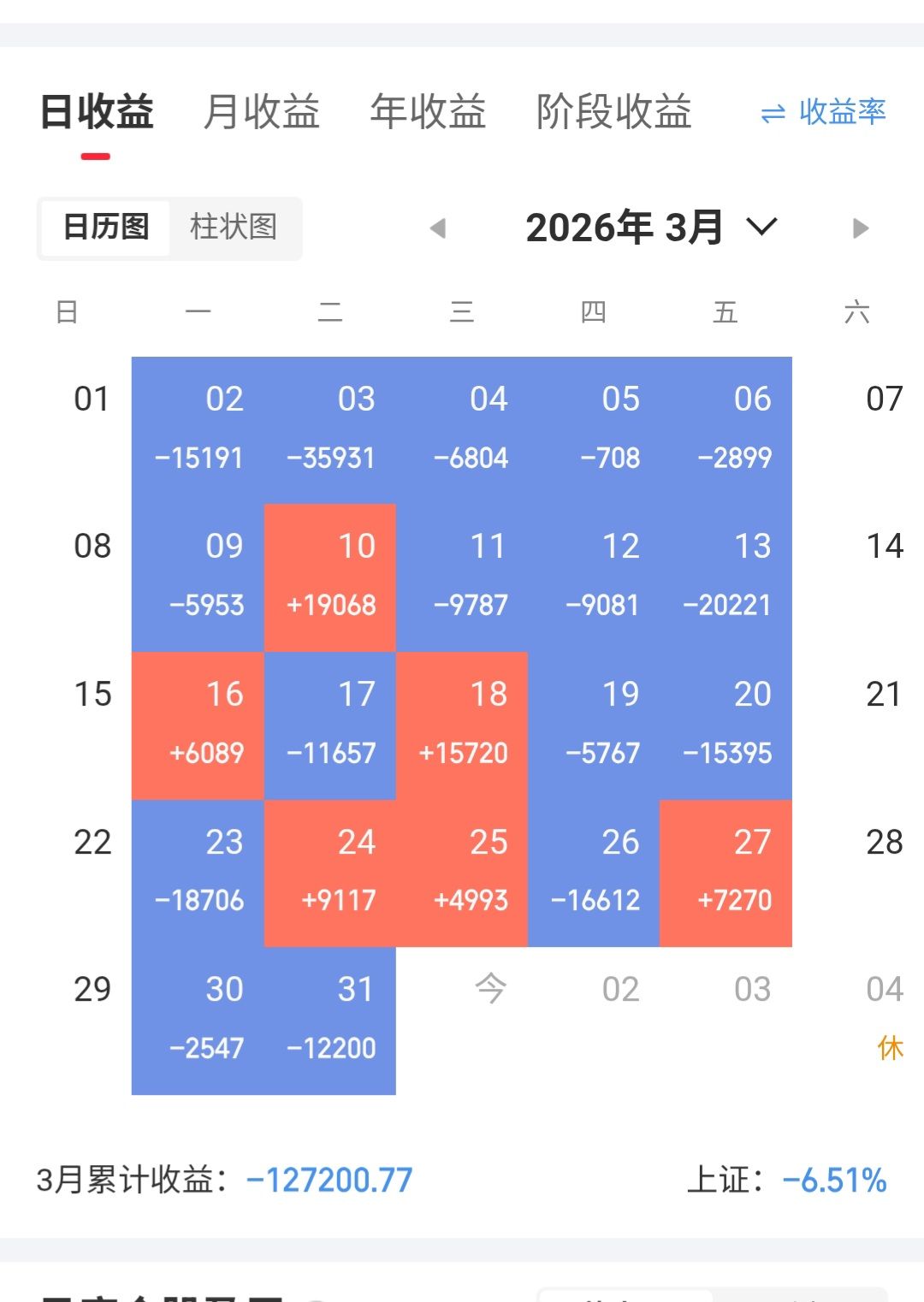Tap March 23 cell with -18706
Screen dimensions: 924x1302
pos(198,873)
